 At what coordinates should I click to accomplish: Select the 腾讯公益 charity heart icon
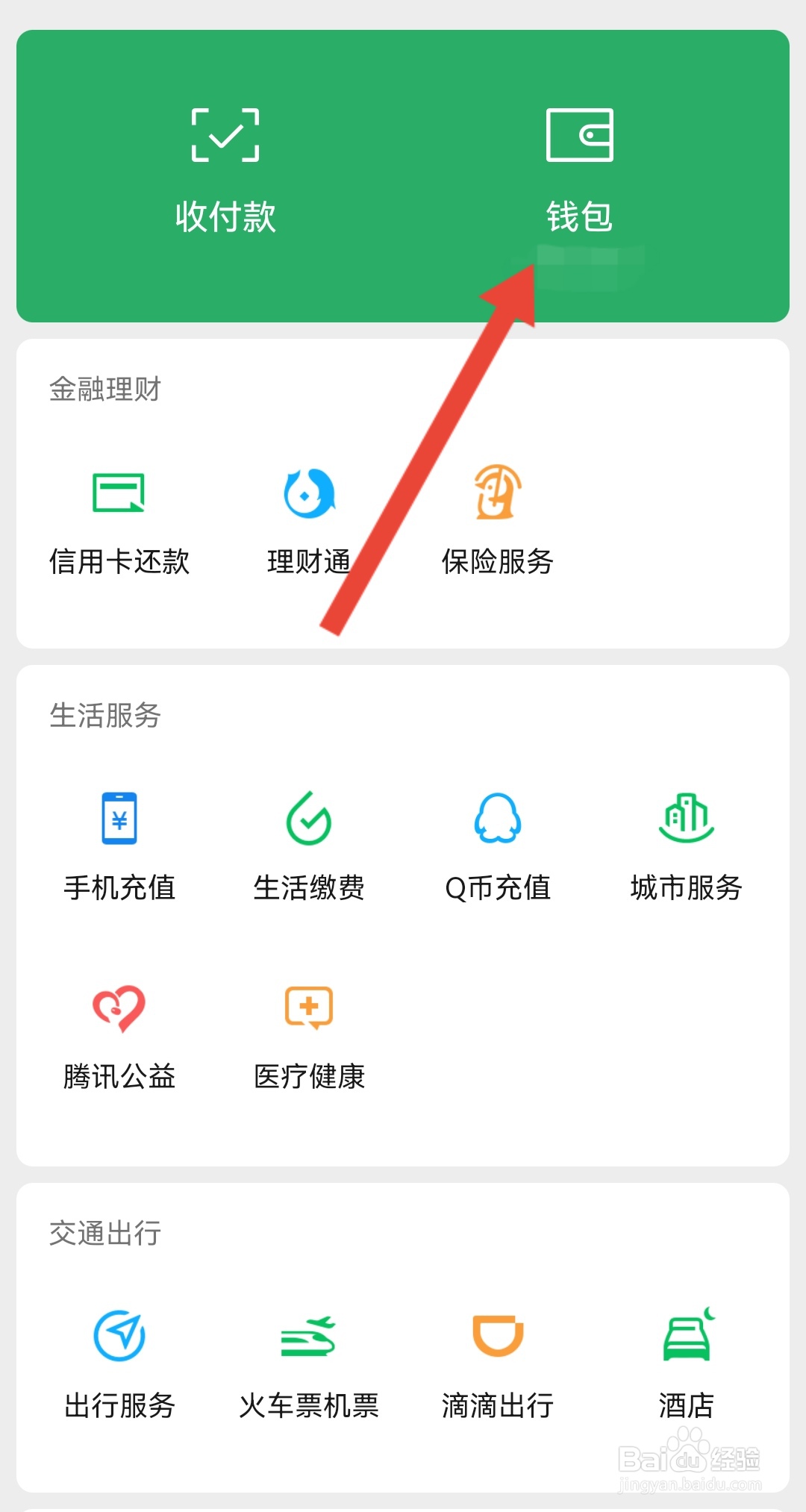(x=119, y=1009)
